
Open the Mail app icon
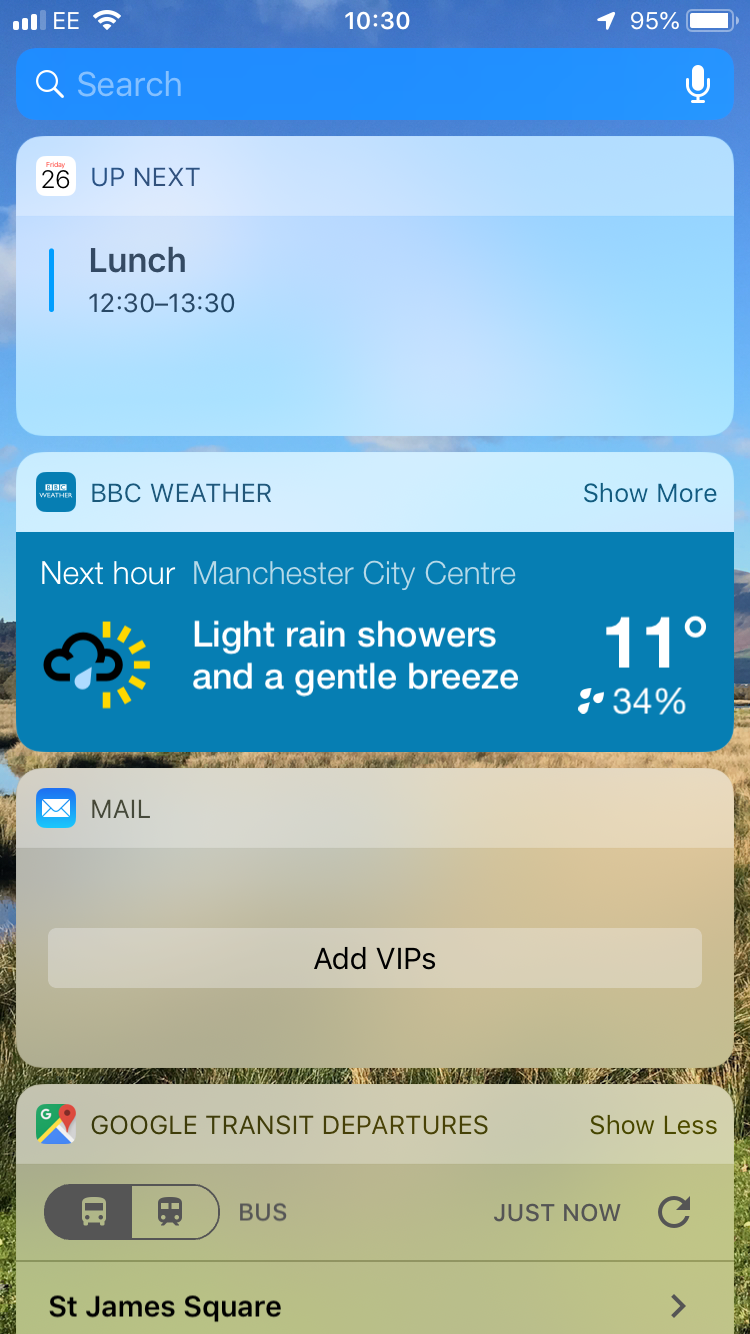[x=55, y=808]
